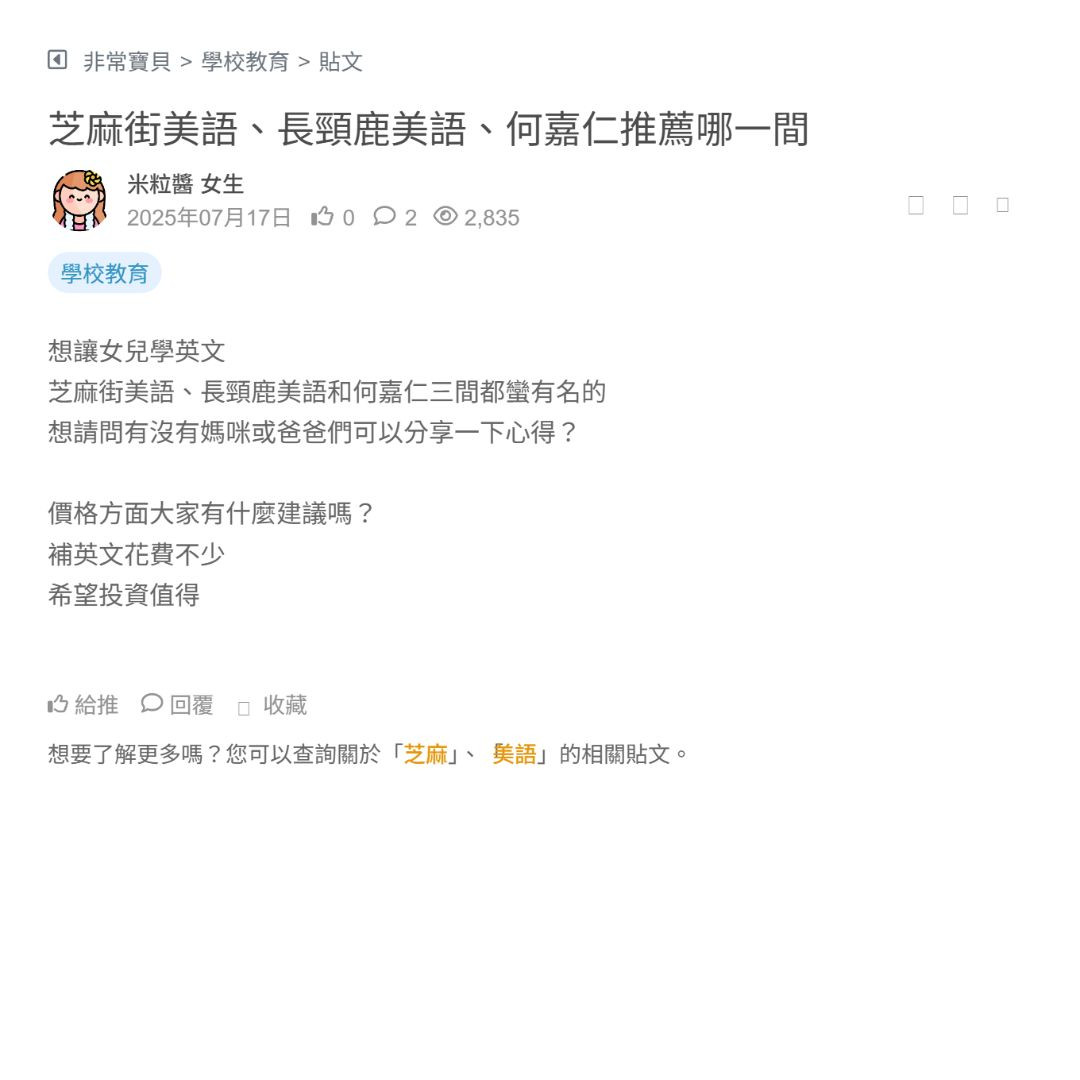This screenshot has width=1080, height=1080.
Task: Save the post with 收藏
Action: coord(273,705)
